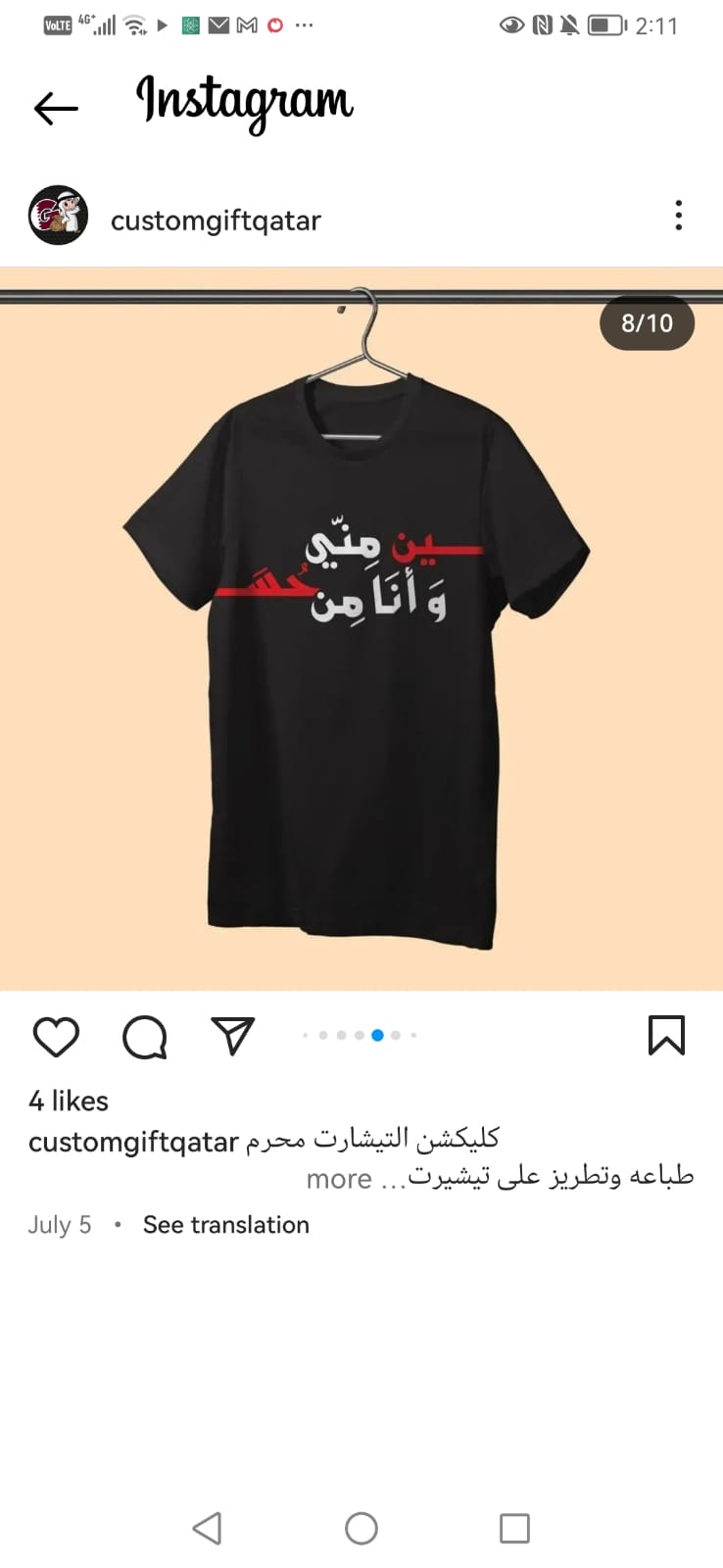Tap the system home button
The image size is (723, 1568).
coord(361,1528)
